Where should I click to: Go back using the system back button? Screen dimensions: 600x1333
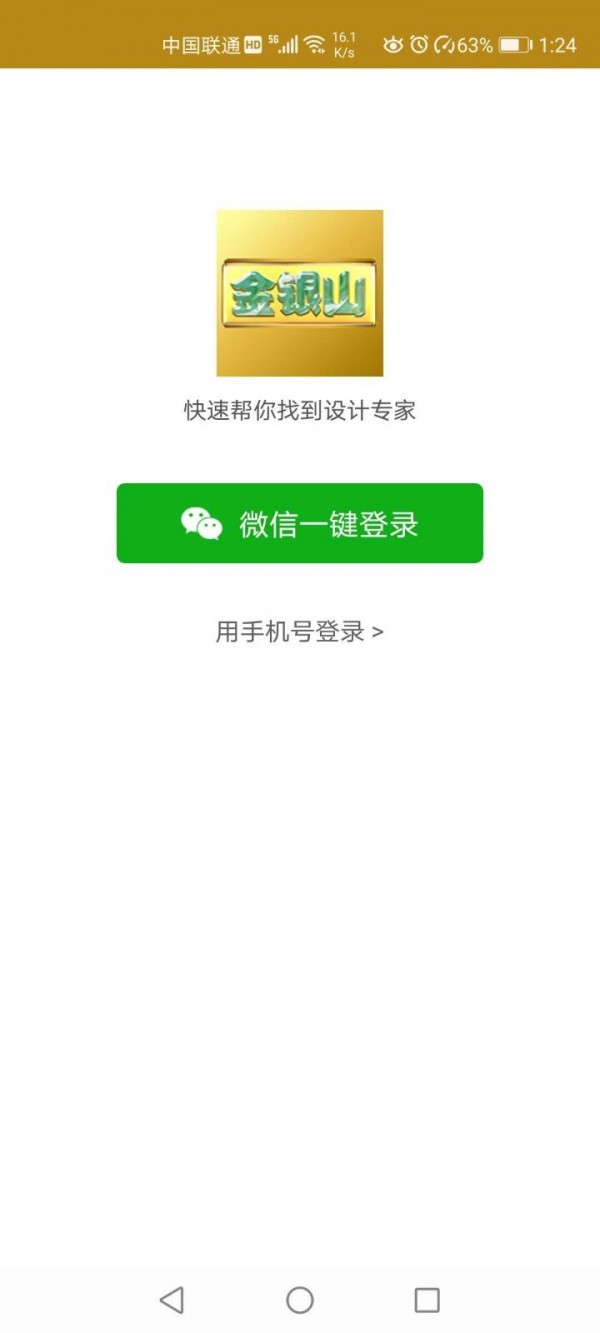172,1299
